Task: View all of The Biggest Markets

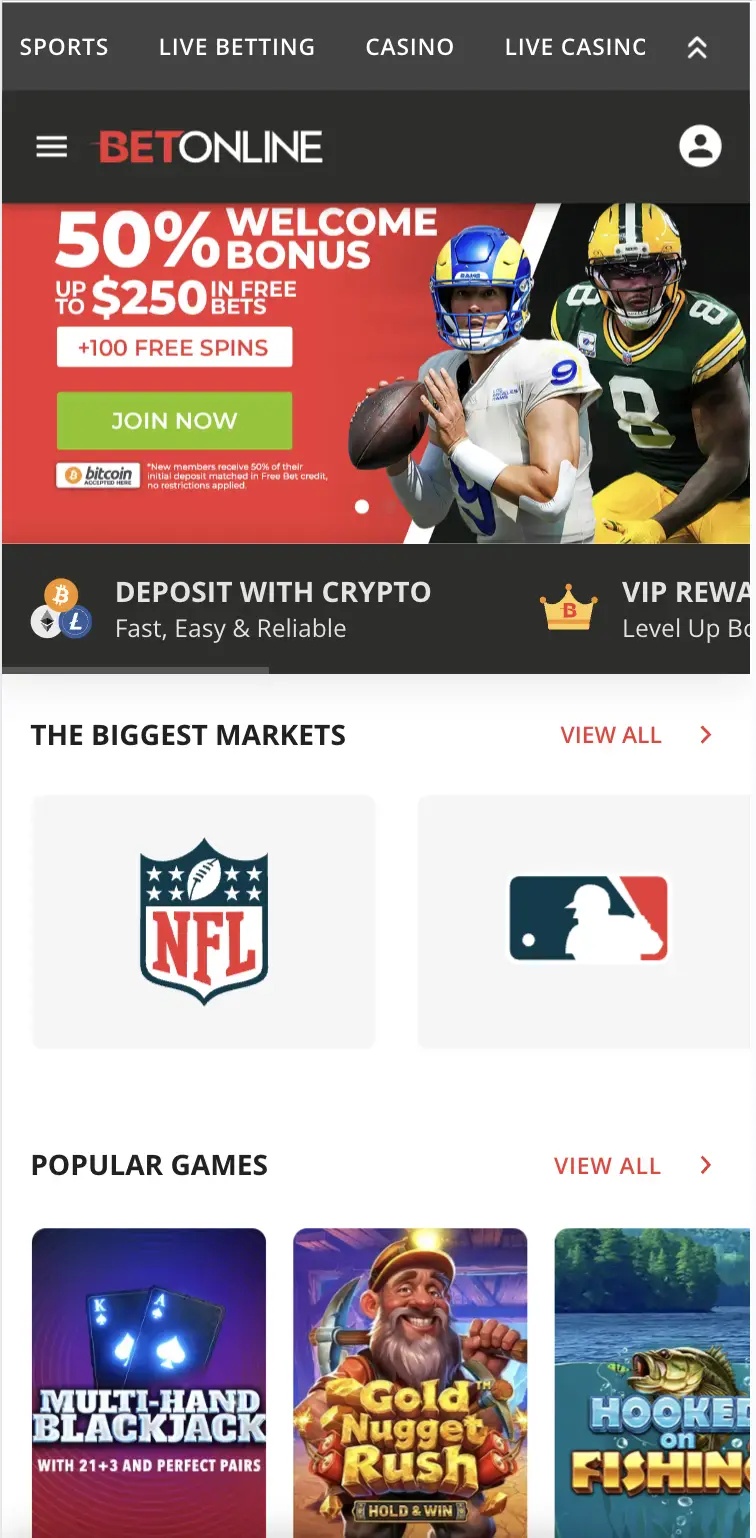Action: [636, 735]
